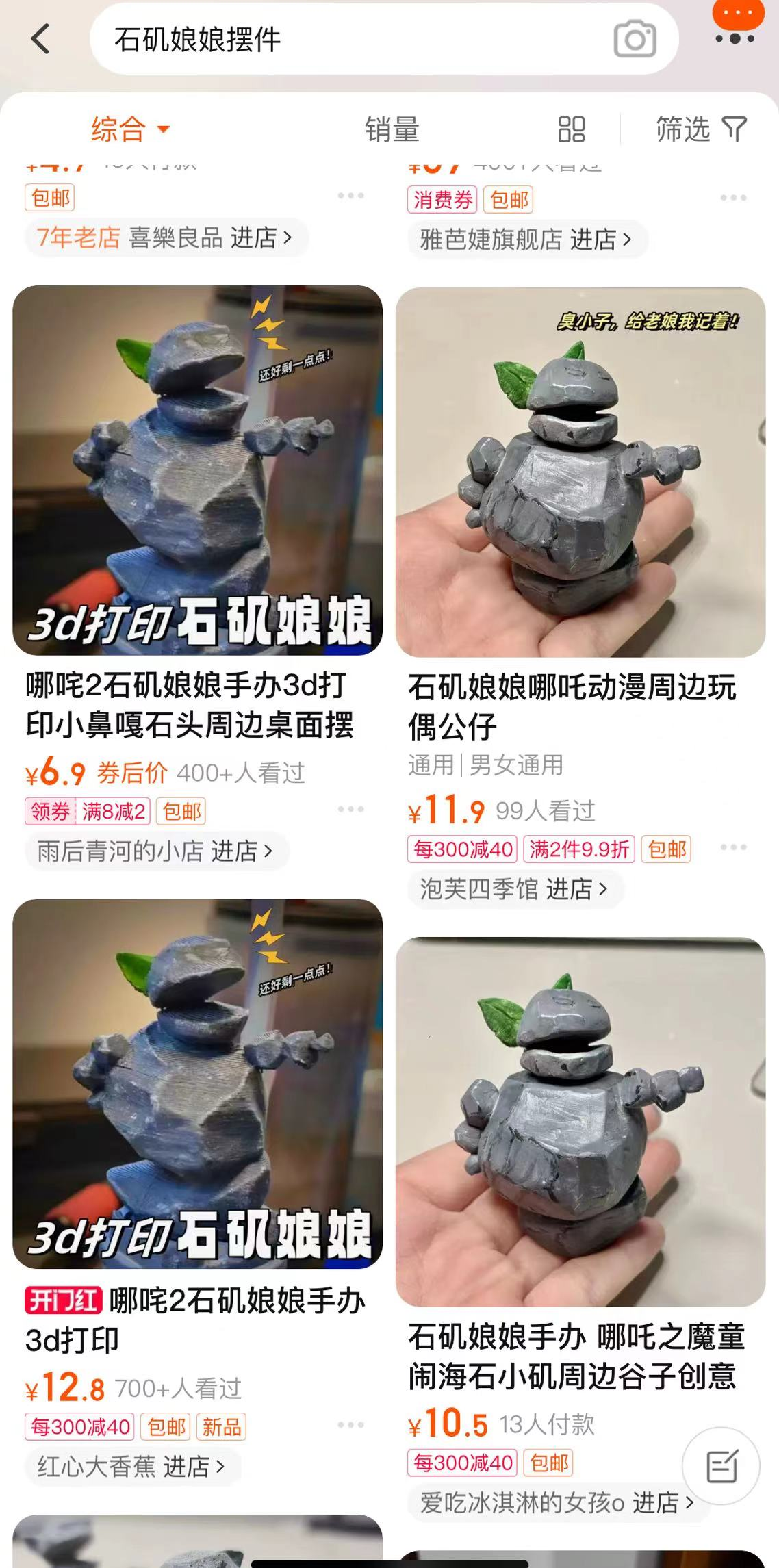Tap the floating feedback note button
The image size is (779, 1568).
coord(721,1465)
